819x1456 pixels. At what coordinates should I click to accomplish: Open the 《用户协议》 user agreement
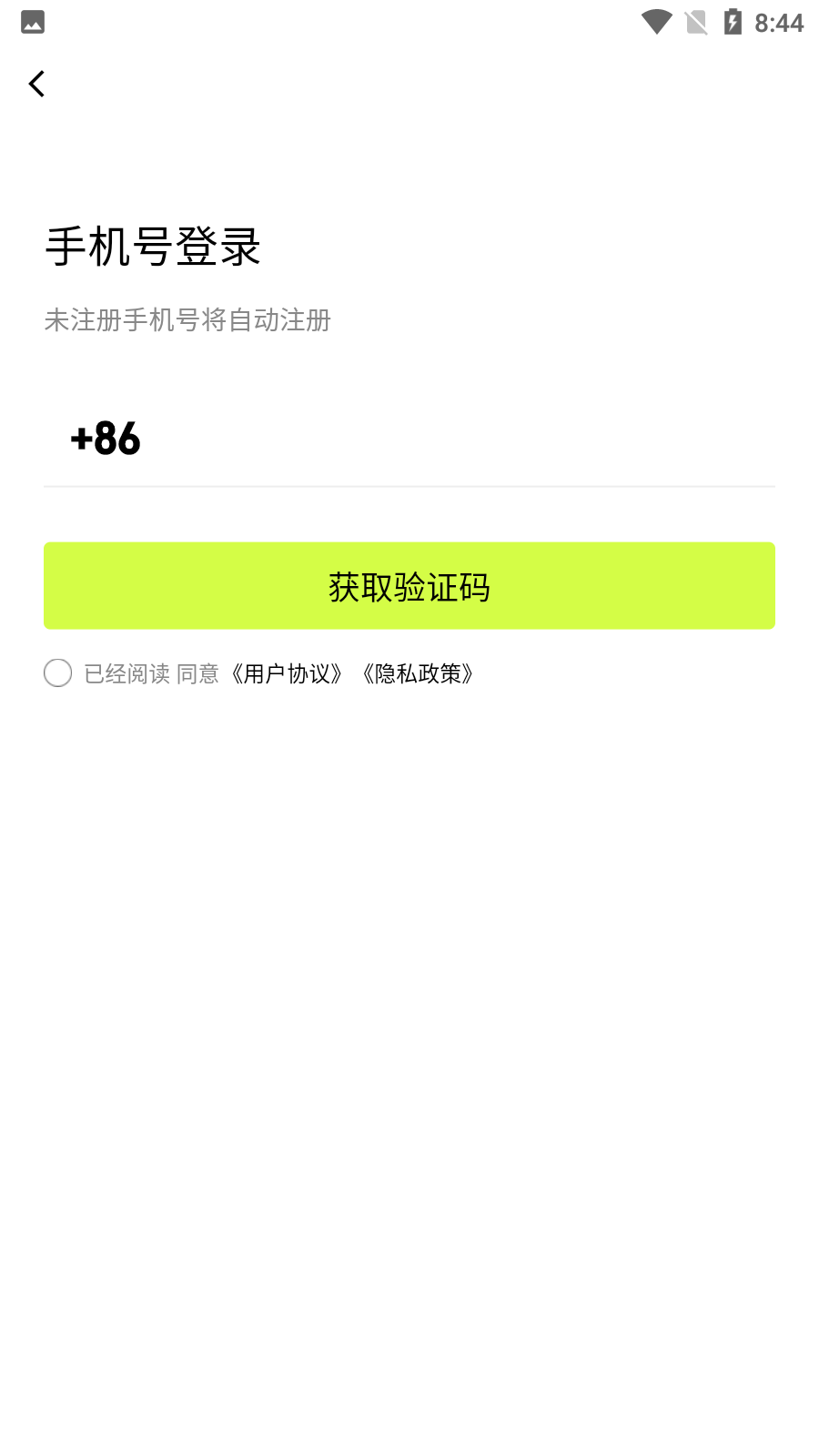(x=287, y=673)
